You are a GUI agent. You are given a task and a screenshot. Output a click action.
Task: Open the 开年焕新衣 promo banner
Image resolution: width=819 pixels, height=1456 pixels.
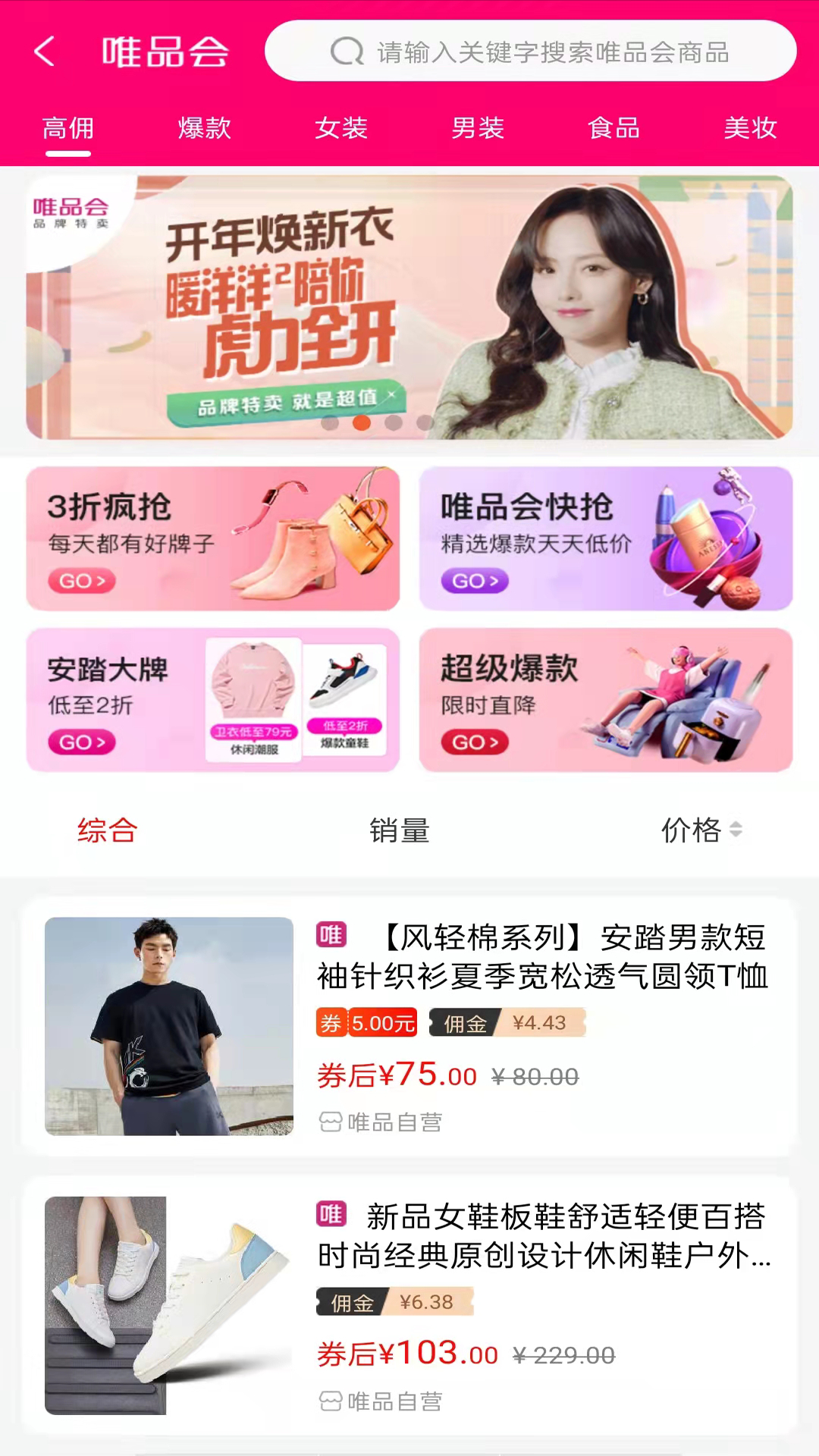(409, 307)
